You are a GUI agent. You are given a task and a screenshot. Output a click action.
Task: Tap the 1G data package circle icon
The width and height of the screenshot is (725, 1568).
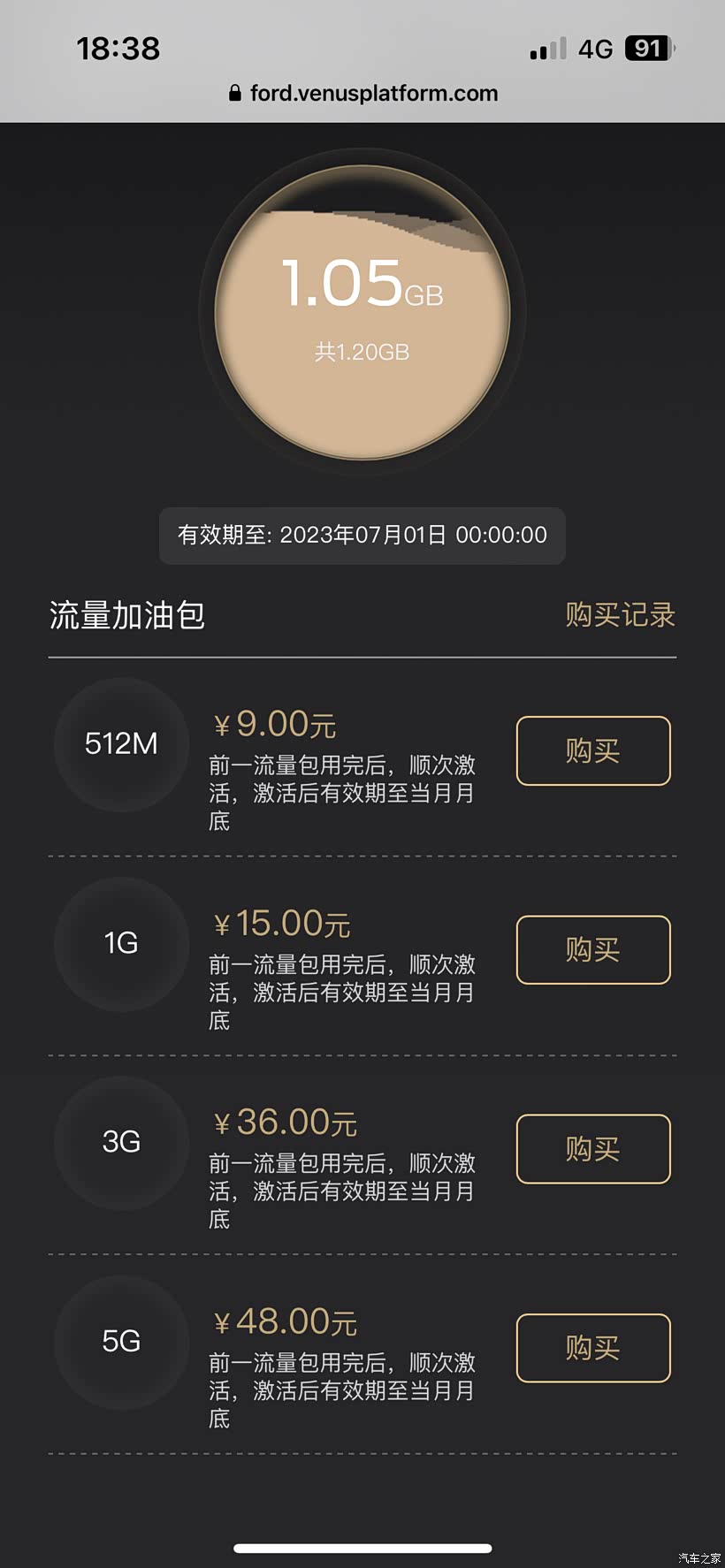pyautogui.click(x=121, y=945)
